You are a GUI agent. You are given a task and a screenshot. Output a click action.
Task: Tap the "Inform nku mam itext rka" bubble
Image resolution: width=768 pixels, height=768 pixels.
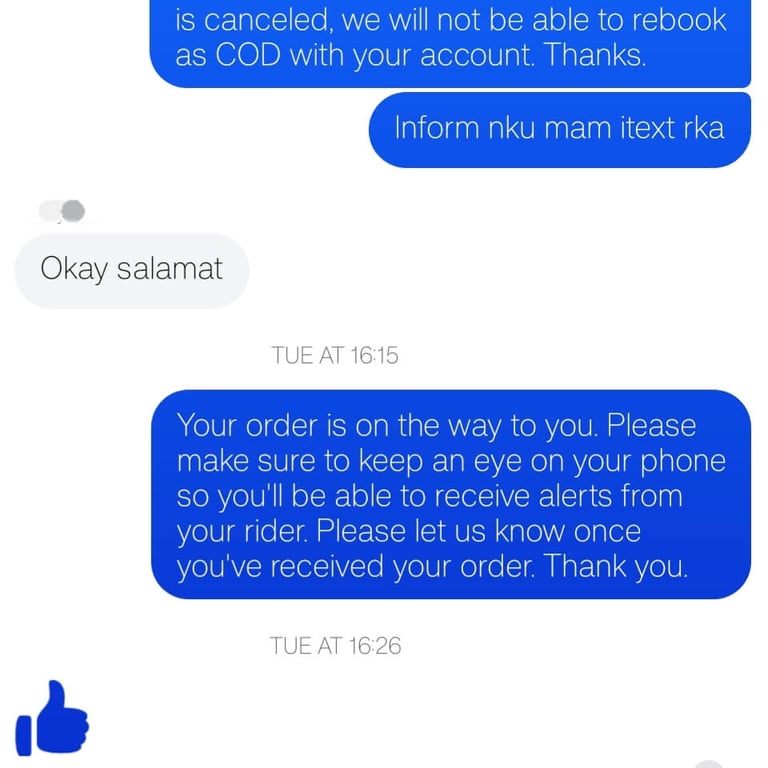point(559,129)
